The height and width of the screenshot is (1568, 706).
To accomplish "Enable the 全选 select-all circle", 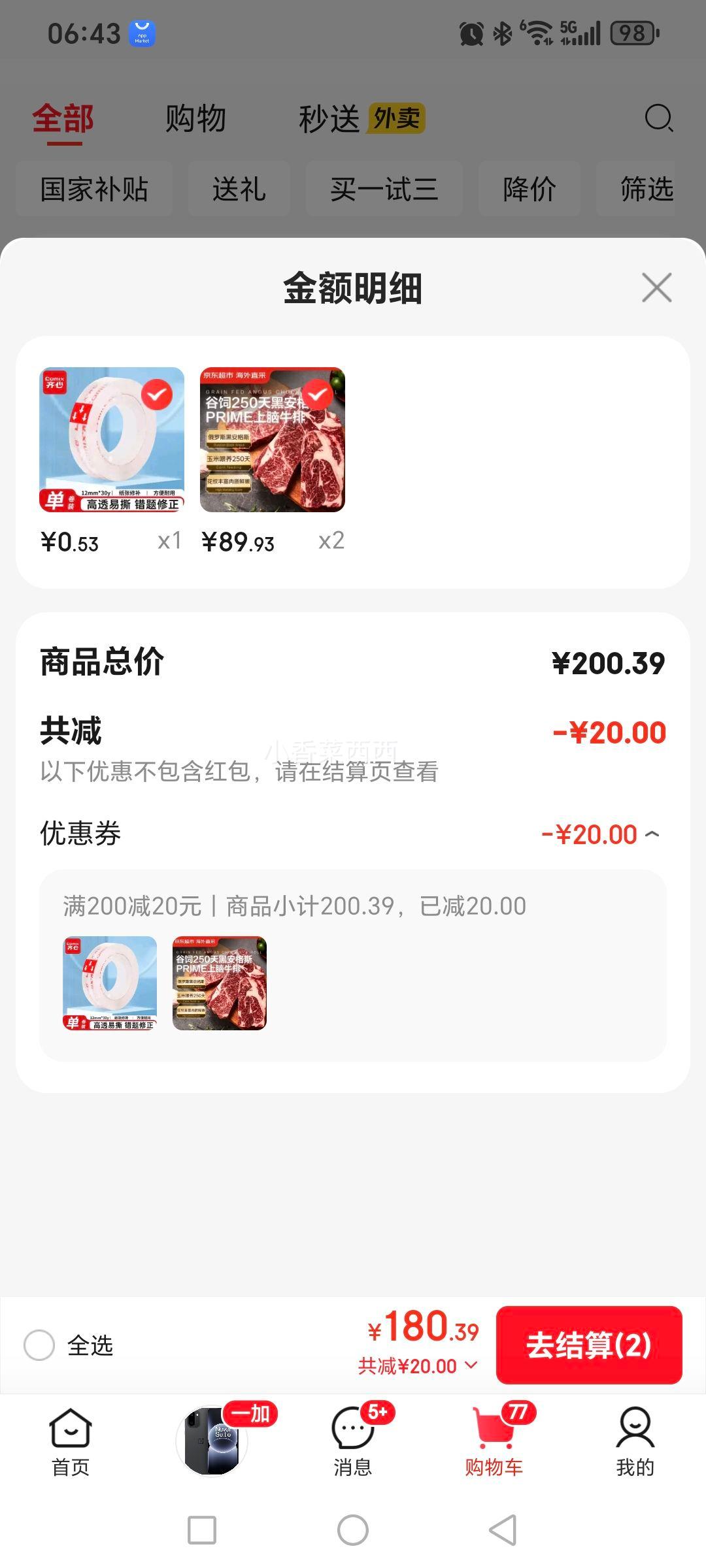I will [39, 1346].
